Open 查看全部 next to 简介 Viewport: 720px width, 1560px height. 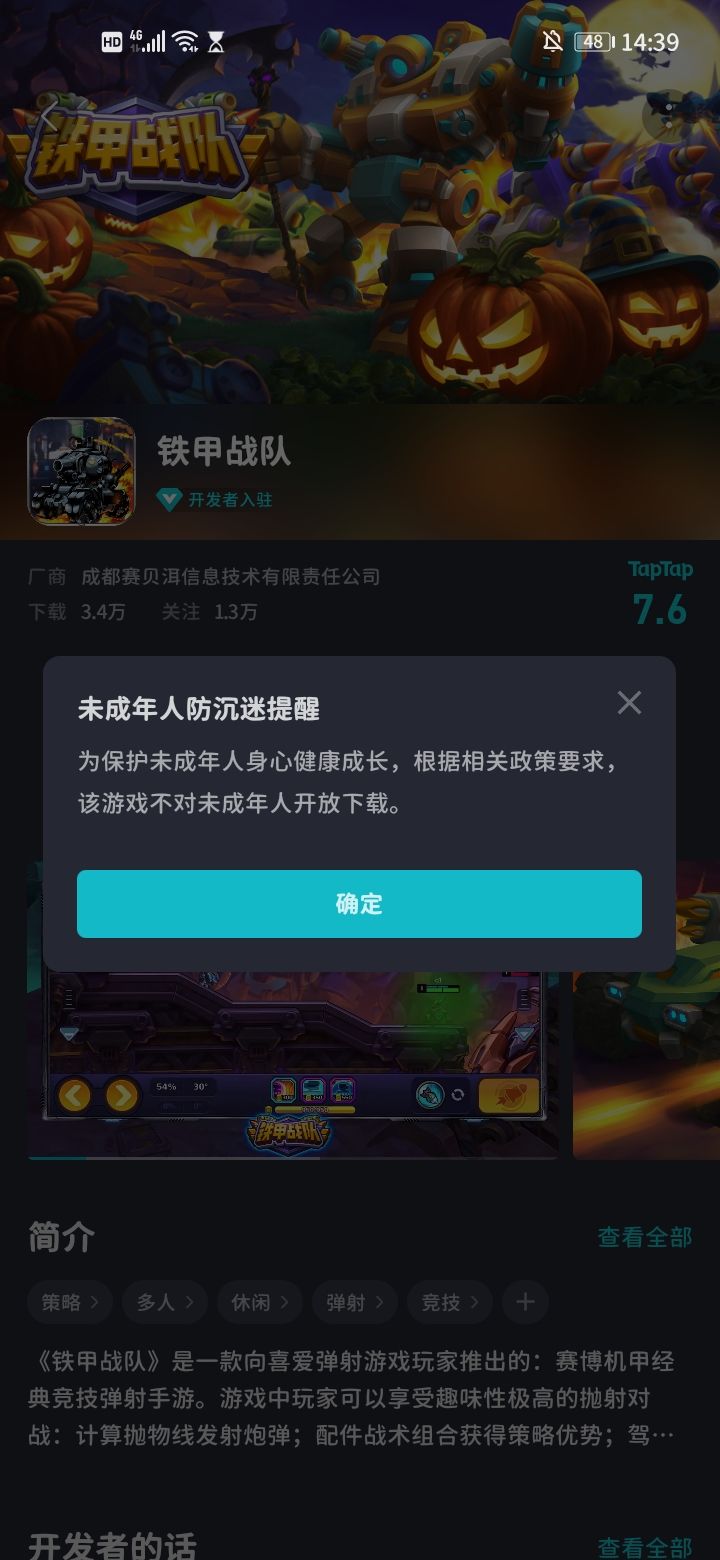644,1237
